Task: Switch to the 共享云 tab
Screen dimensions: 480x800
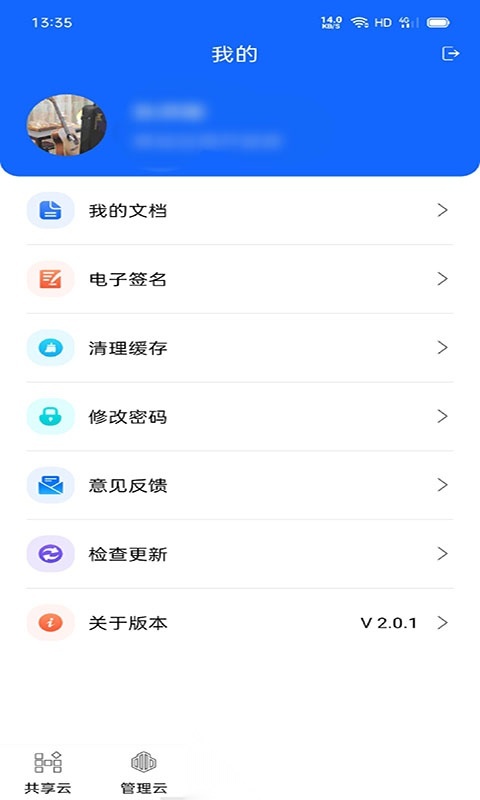Action: 48,772
